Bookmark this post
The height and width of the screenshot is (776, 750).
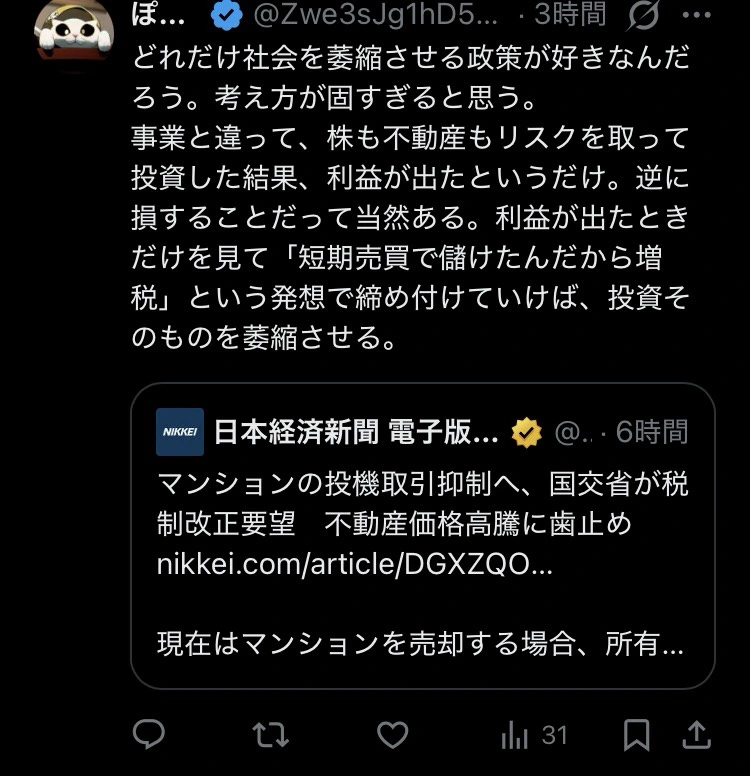[637, 735]
